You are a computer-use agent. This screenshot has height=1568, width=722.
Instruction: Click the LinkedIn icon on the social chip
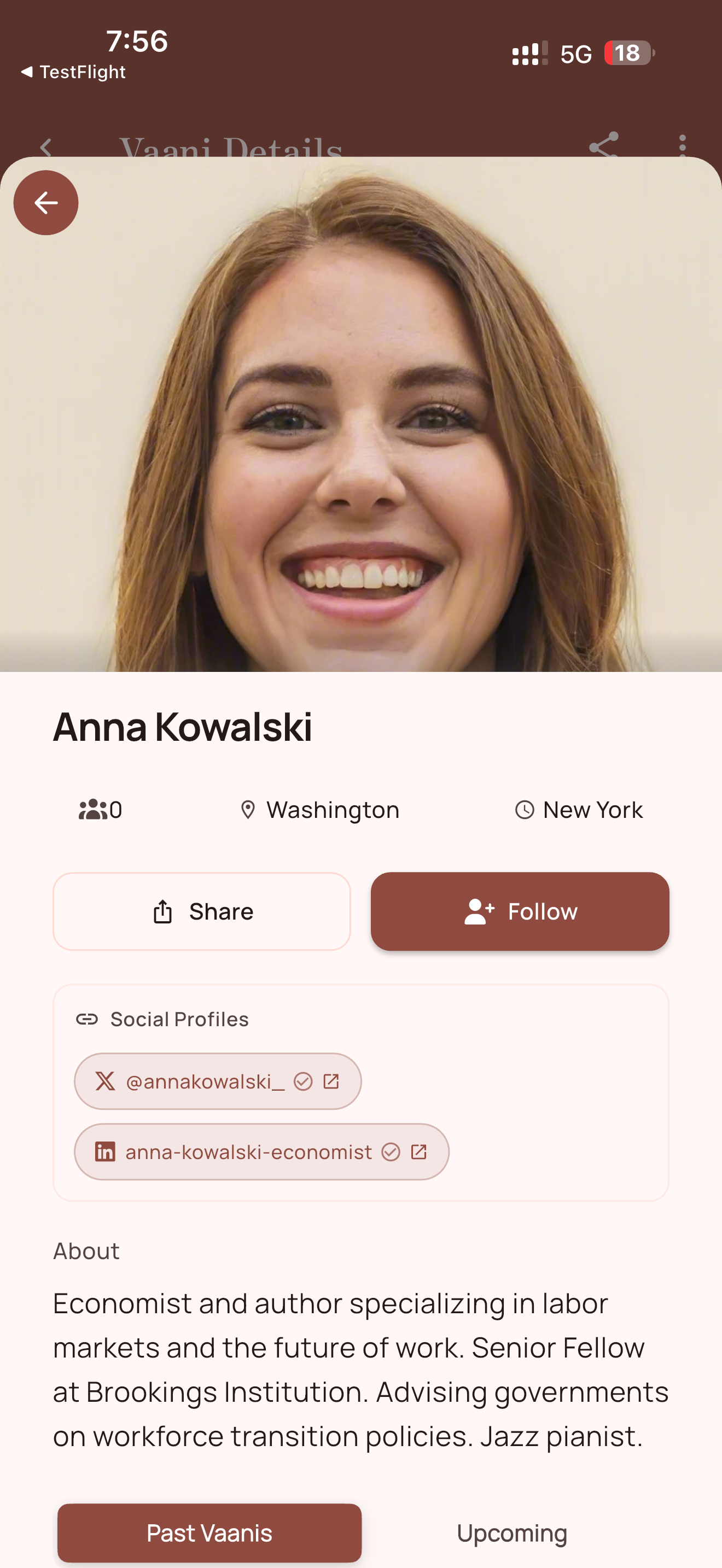click(107, 1151)
